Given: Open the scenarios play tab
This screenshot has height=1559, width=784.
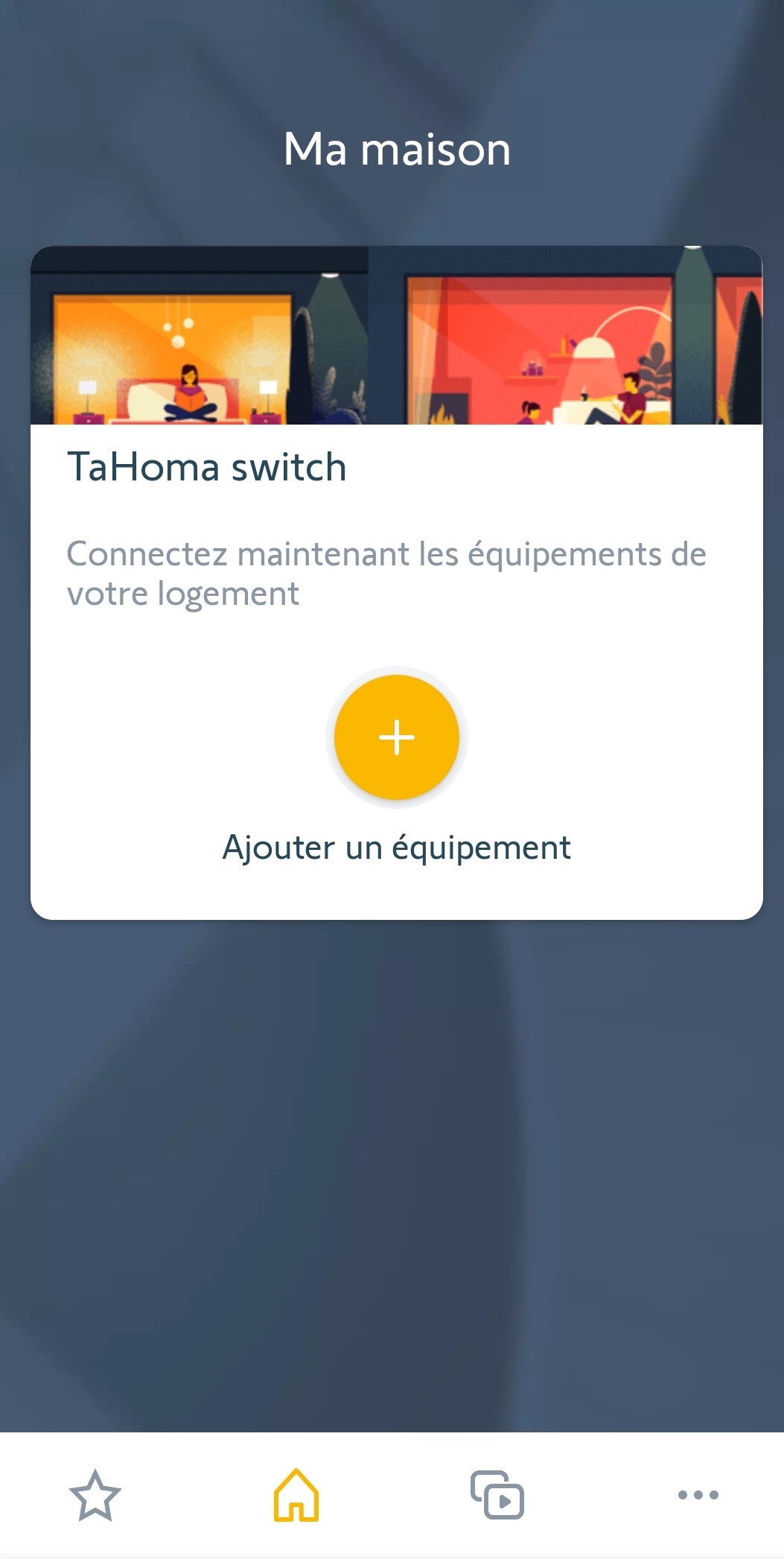Looking at the screenshot, I should [x=497, y=1494].
